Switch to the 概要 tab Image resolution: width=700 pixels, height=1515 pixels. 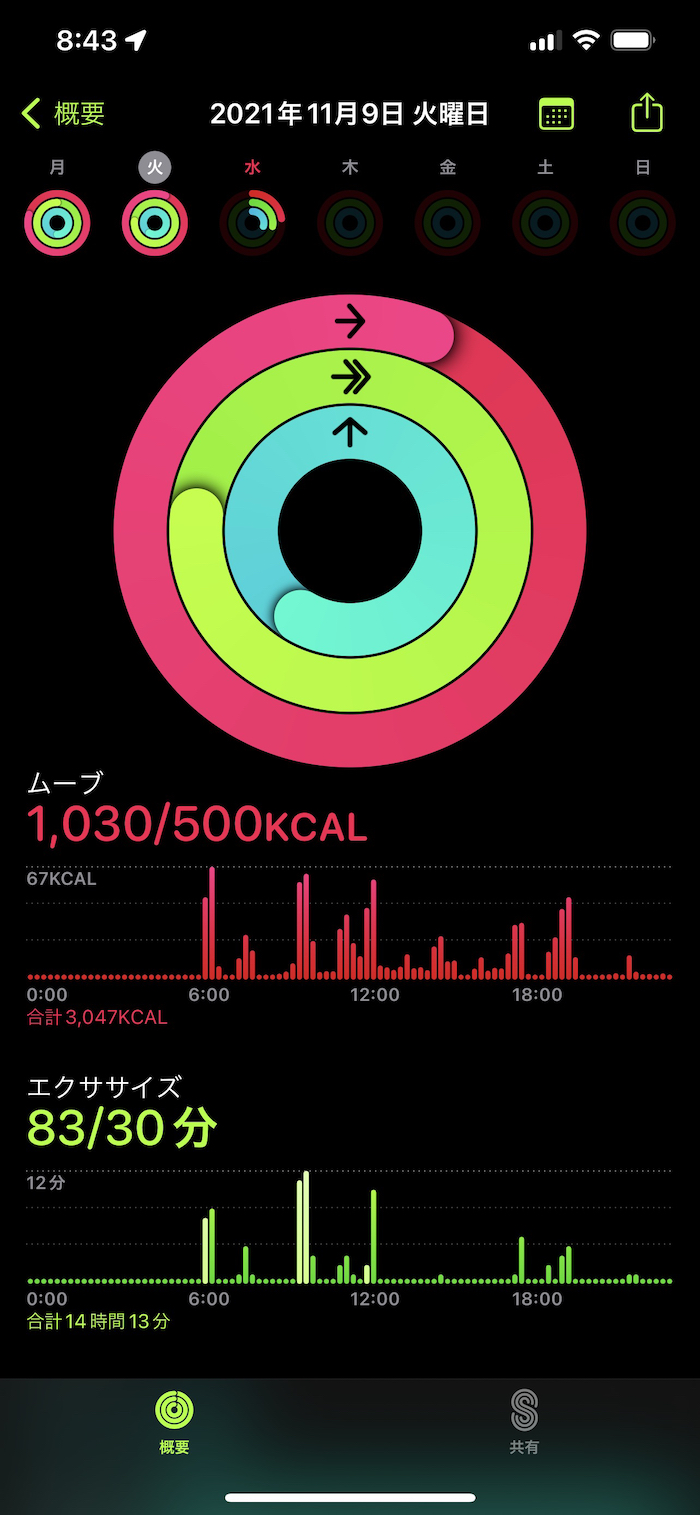tap(174, 1422)
